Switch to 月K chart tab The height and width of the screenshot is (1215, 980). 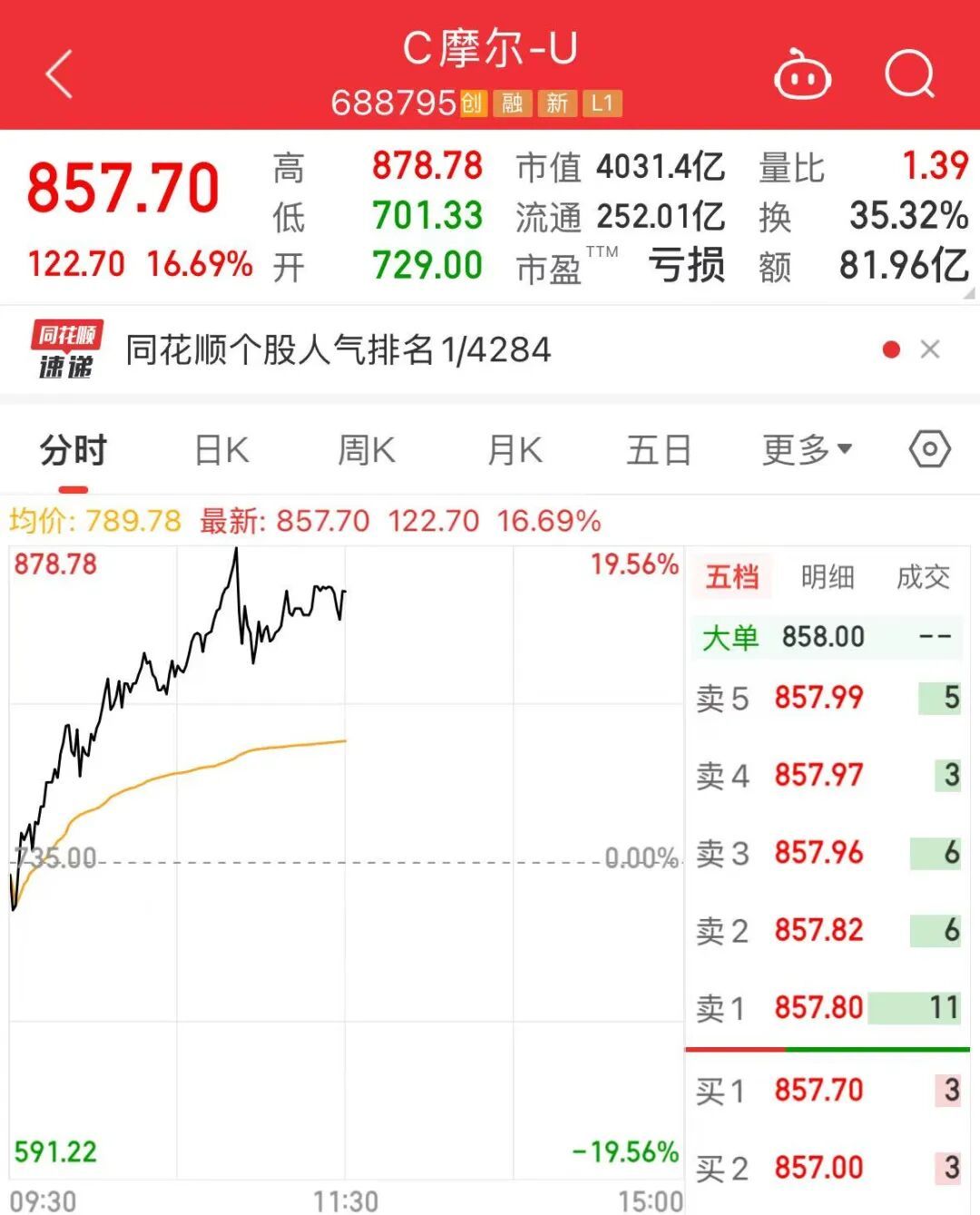tap(514, 450)
